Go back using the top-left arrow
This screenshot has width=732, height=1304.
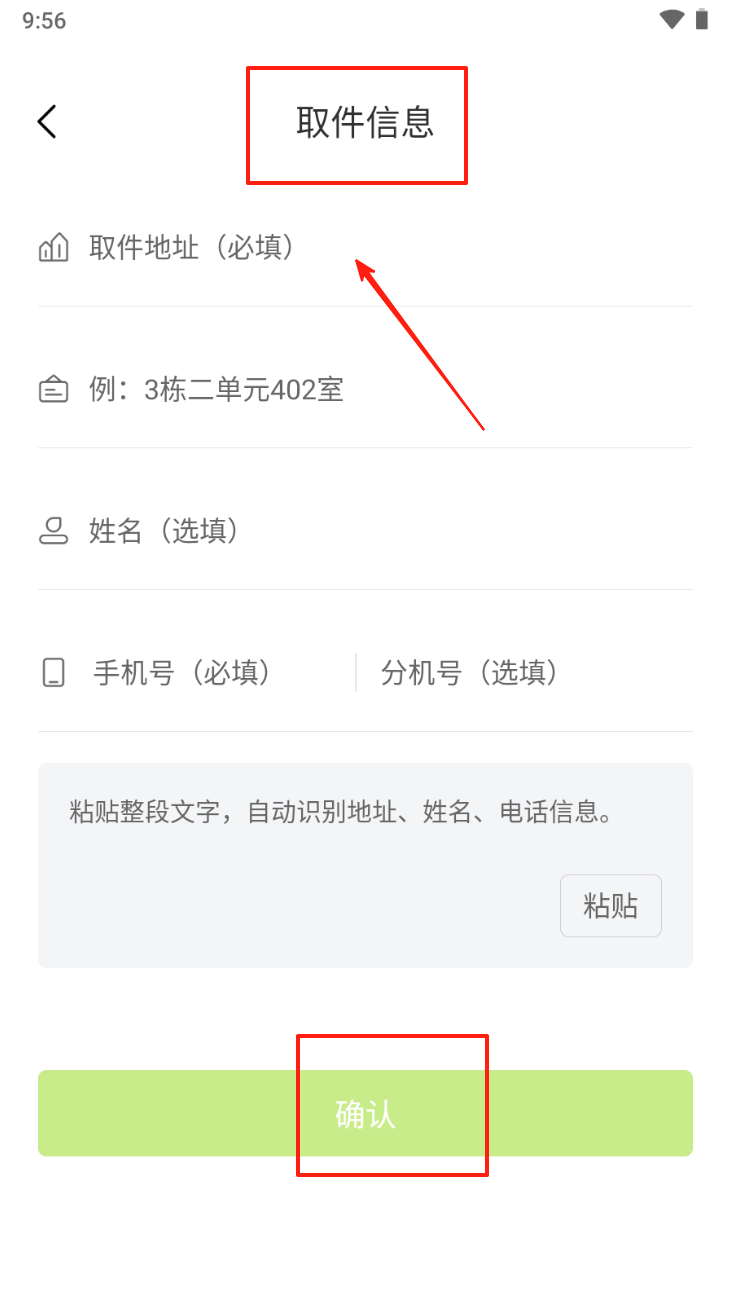tap(47, 122)
